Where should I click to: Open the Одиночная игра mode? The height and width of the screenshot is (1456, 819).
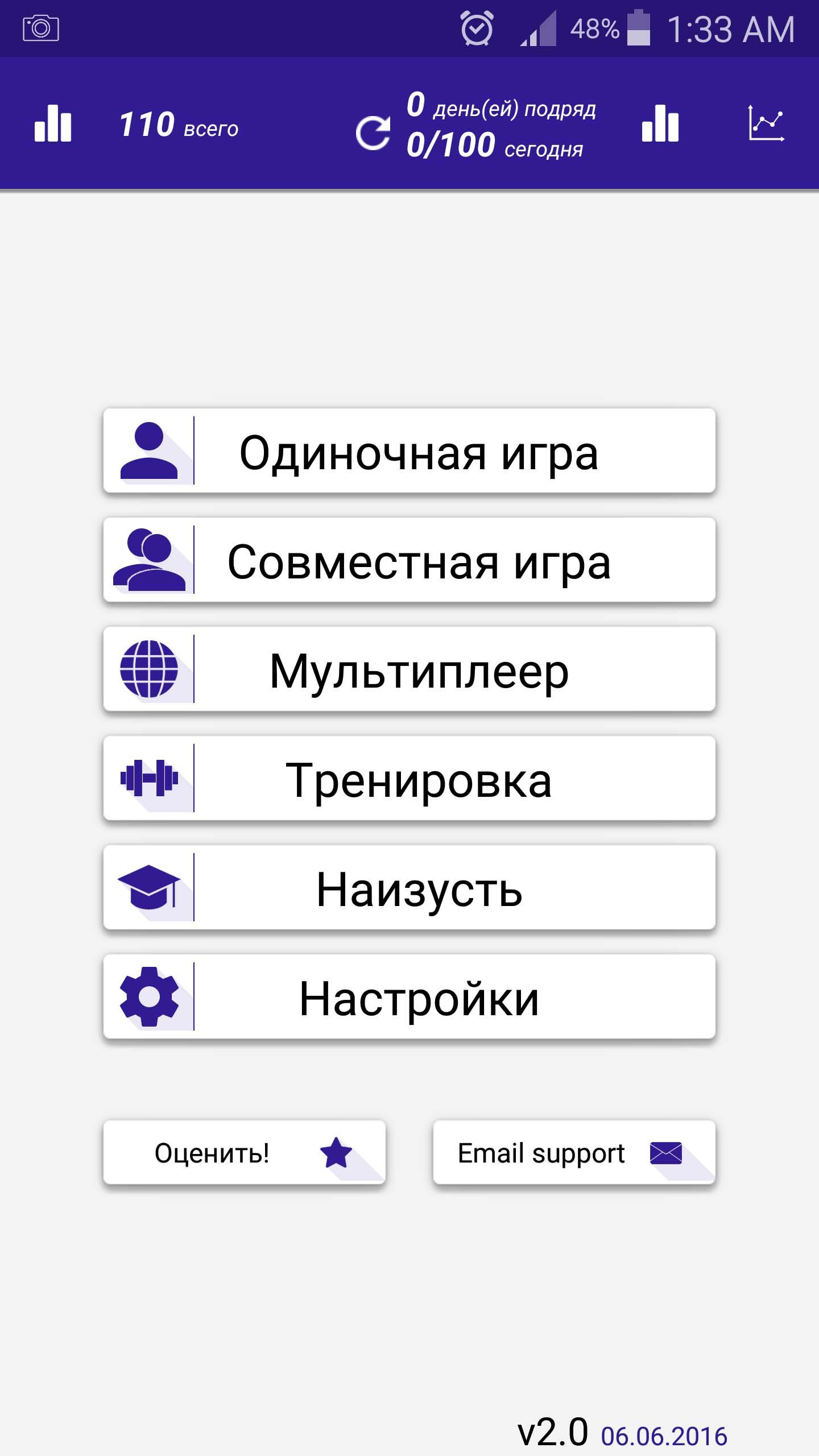point(409,451)
